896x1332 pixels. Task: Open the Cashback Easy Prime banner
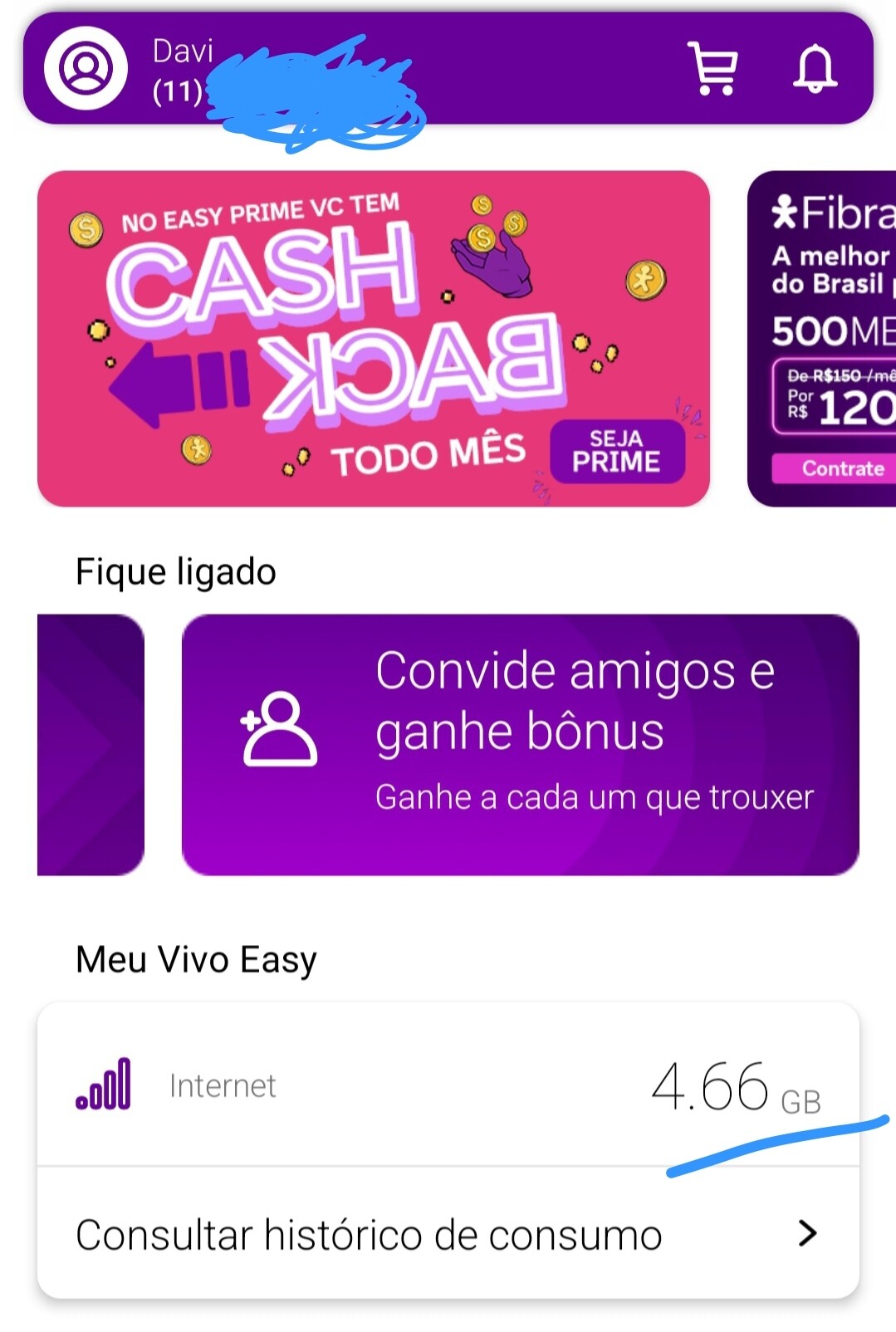[x=374, y=339]
